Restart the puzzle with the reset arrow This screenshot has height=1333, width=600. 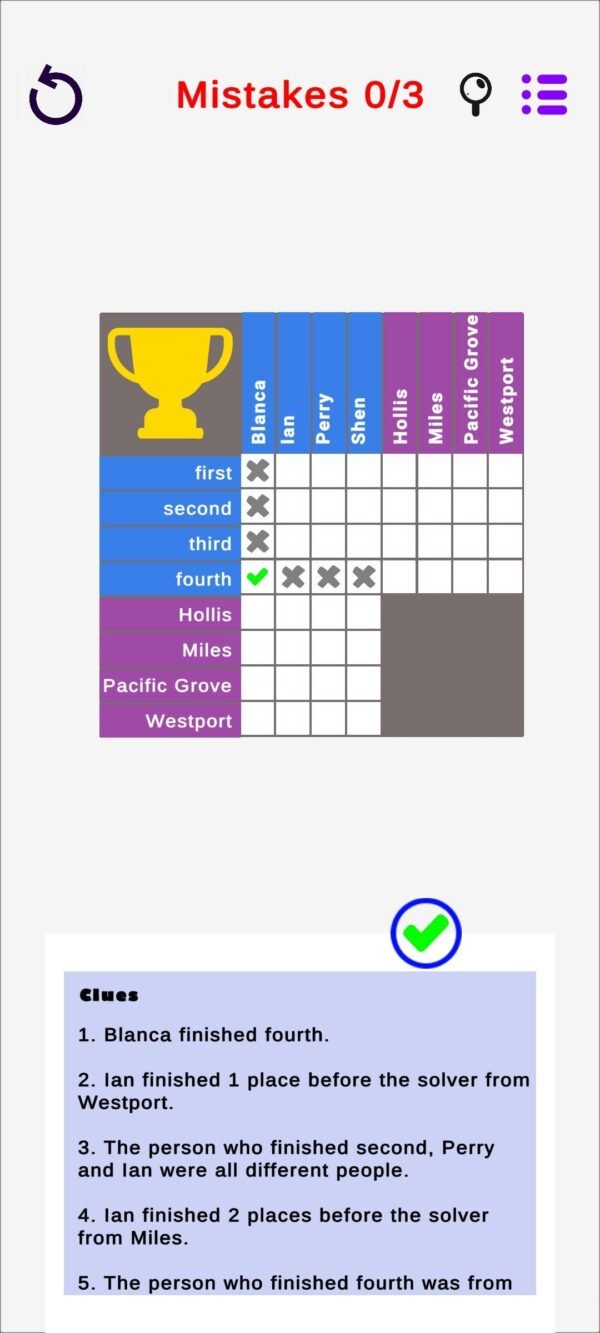[x=55, y=96]
